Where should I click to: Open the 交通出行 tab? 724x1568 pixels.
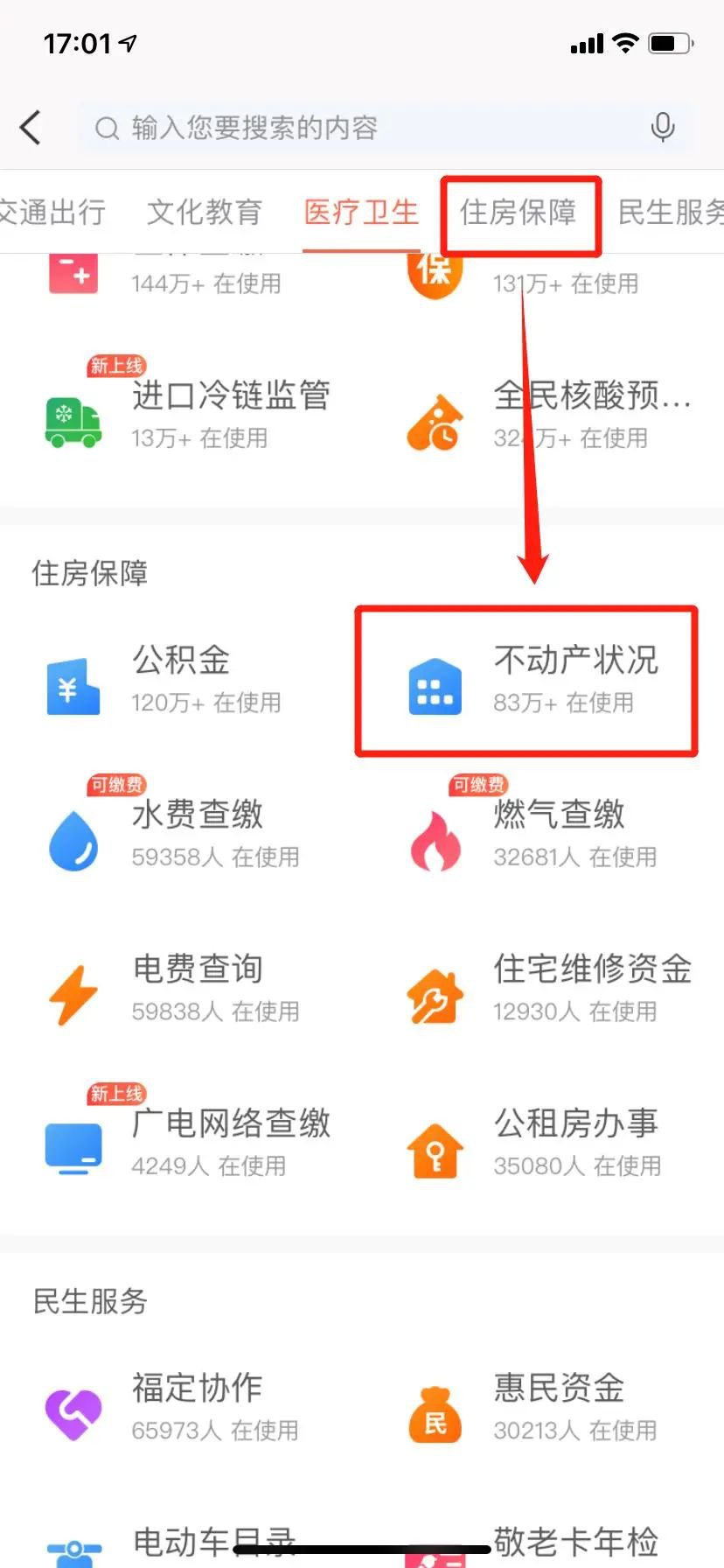tap(52, 213)
